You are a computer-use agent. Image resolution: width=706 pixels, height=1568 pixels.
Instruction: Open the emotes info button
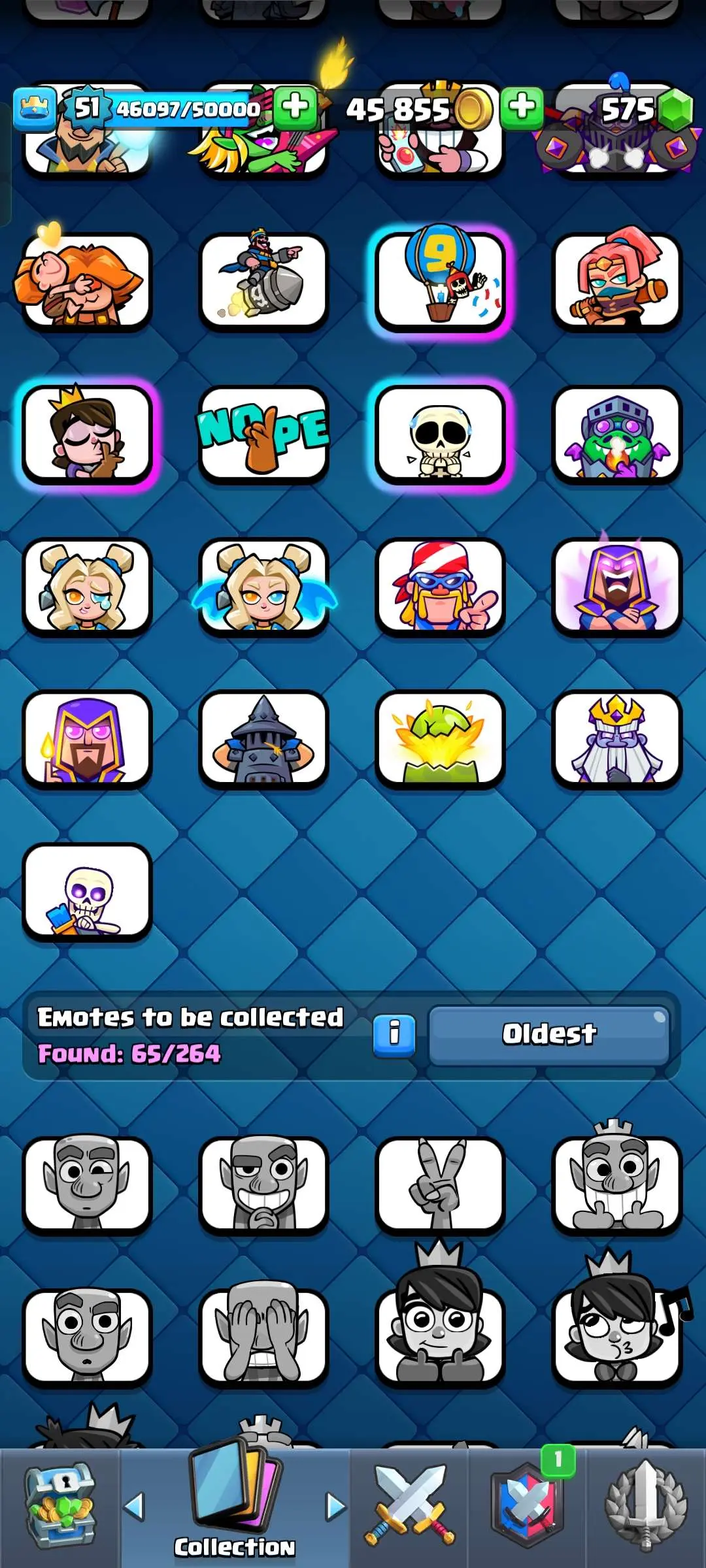pos(394,1035)
